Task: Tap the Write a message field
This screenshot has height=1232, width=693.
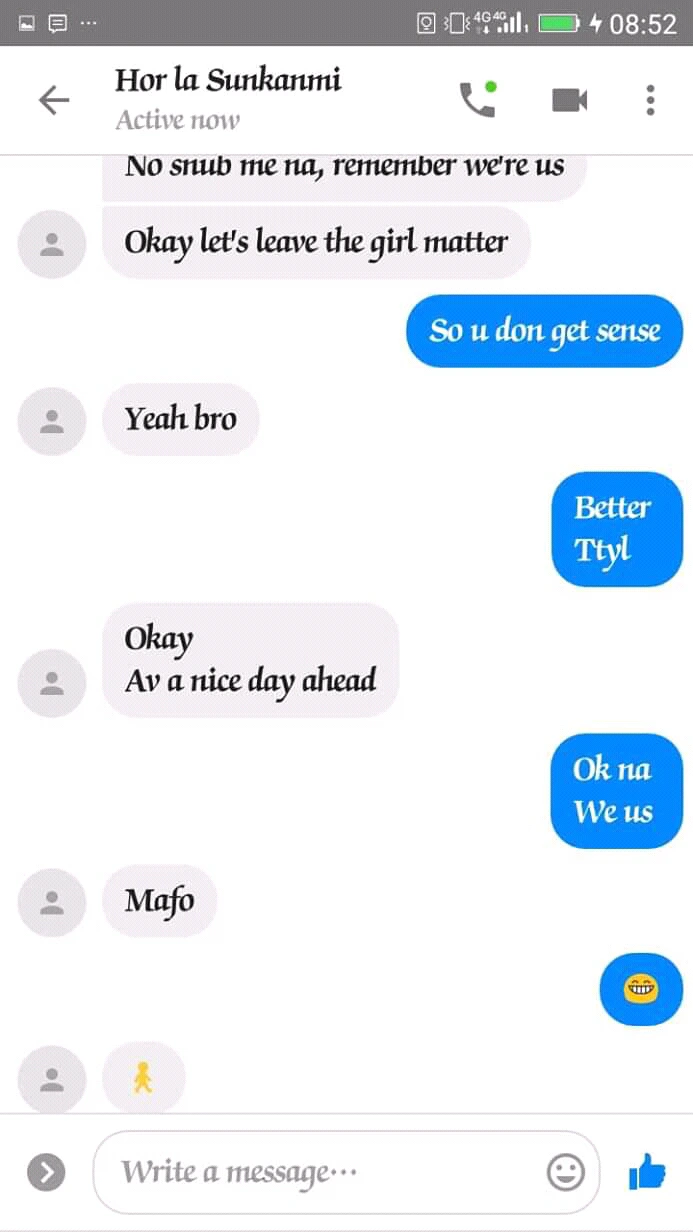Action: 320,1171
